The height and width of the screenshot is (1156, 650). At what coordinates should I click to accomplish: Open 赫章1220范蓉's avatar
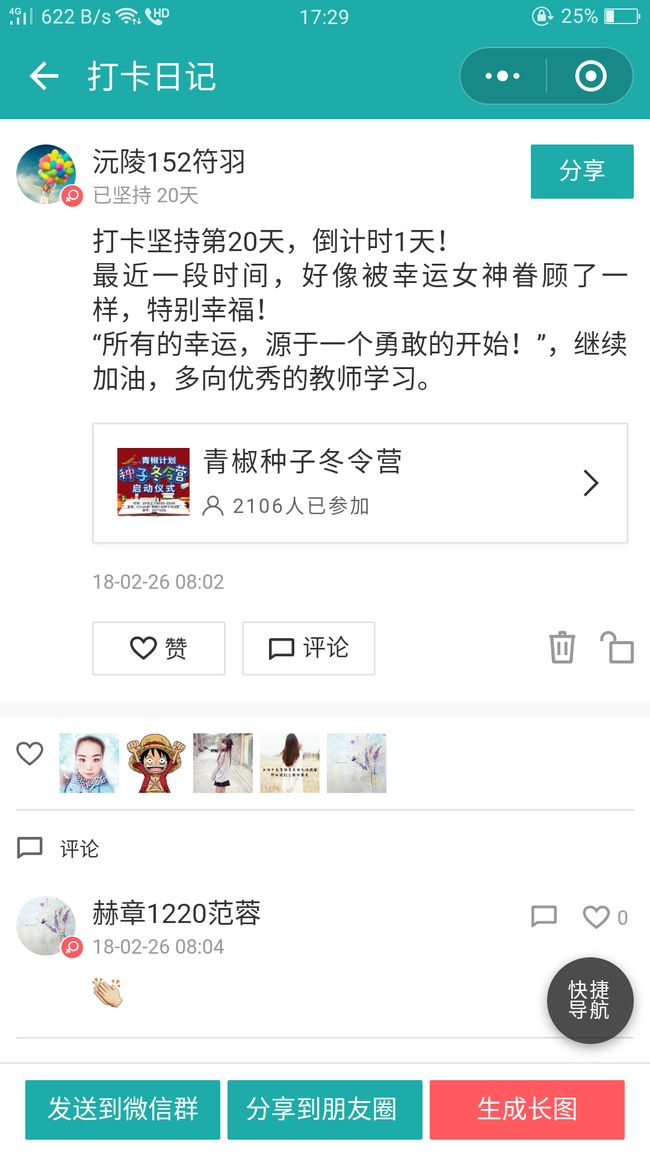pyautogui.click(x=46, y=926)
